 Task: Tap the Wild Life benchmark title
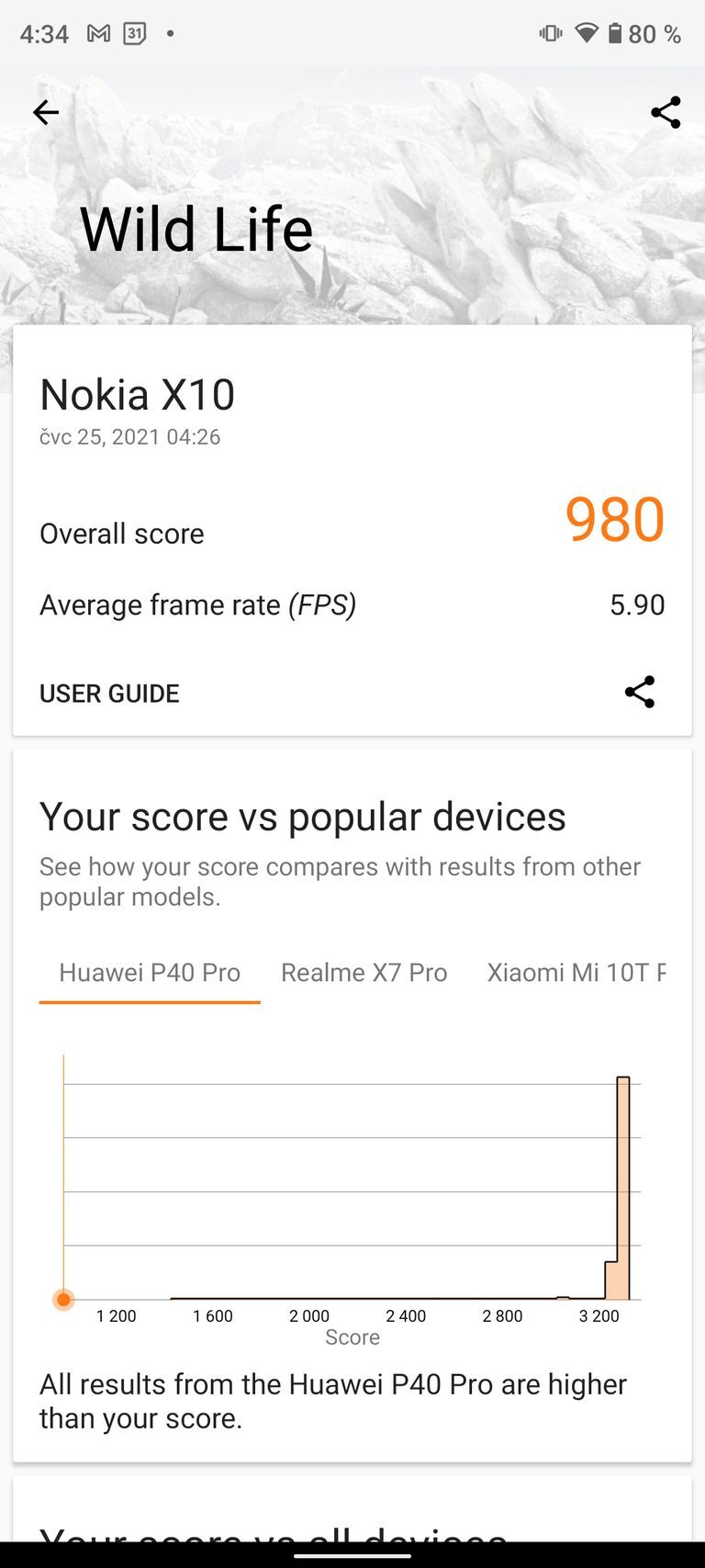(x=195, y=229)
